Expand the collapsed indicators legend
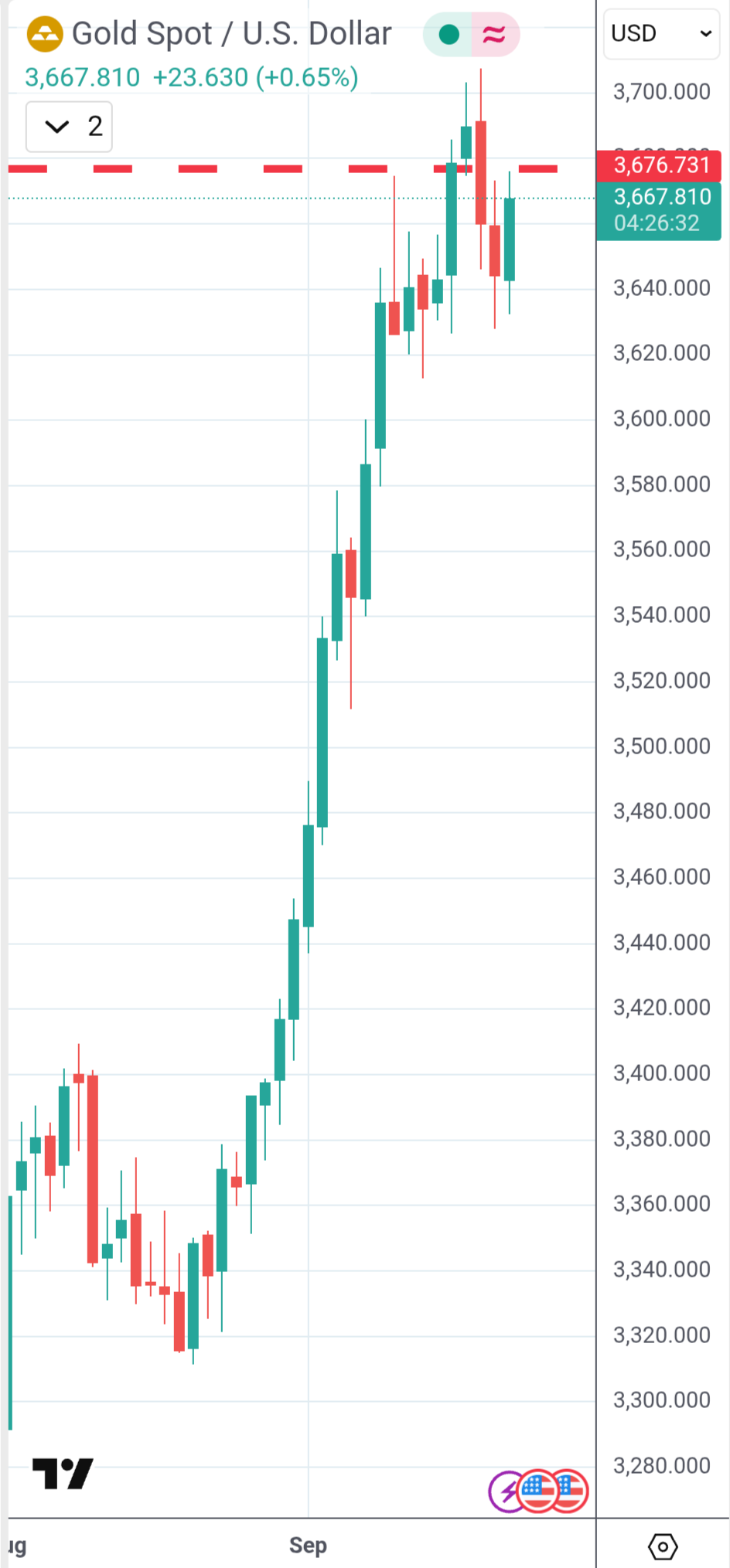The image size is (730, 1568). click(69, 127)
